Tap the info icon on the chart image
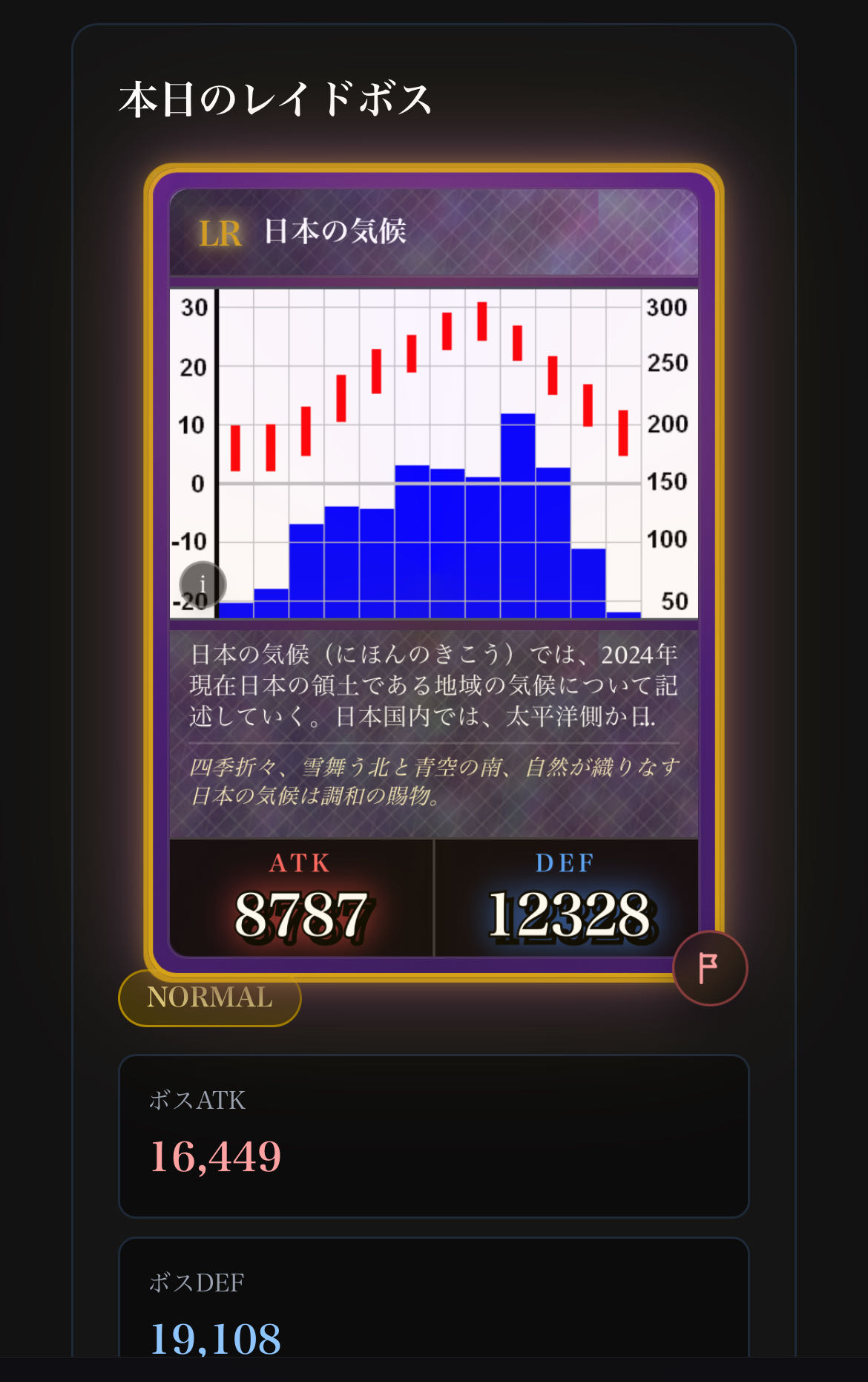Image resolution: width=868 pixels, height=1382 pixels. (x=203, y=585)
